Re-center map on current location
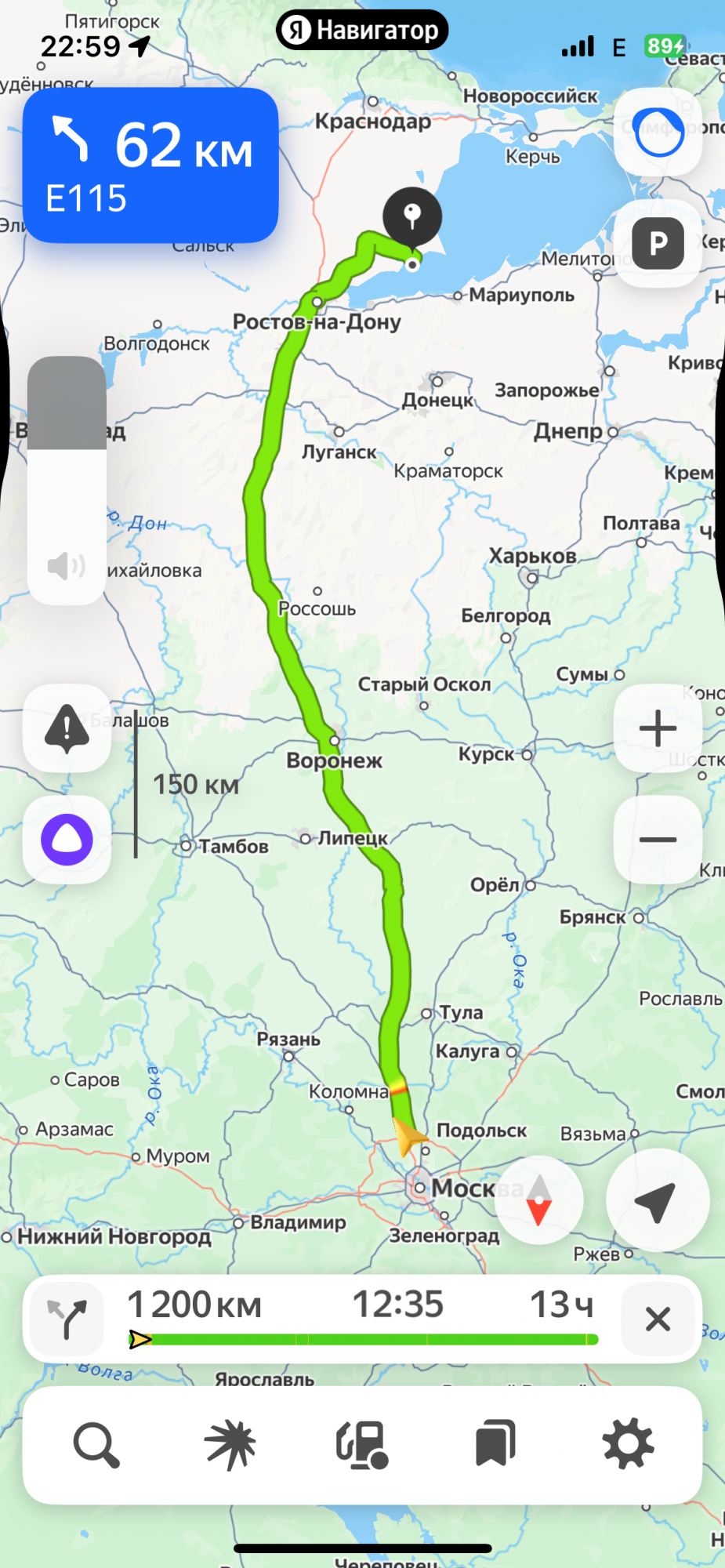This screenshot has width=725, height=1568. pyautogui.click(x=657, y=1200)
